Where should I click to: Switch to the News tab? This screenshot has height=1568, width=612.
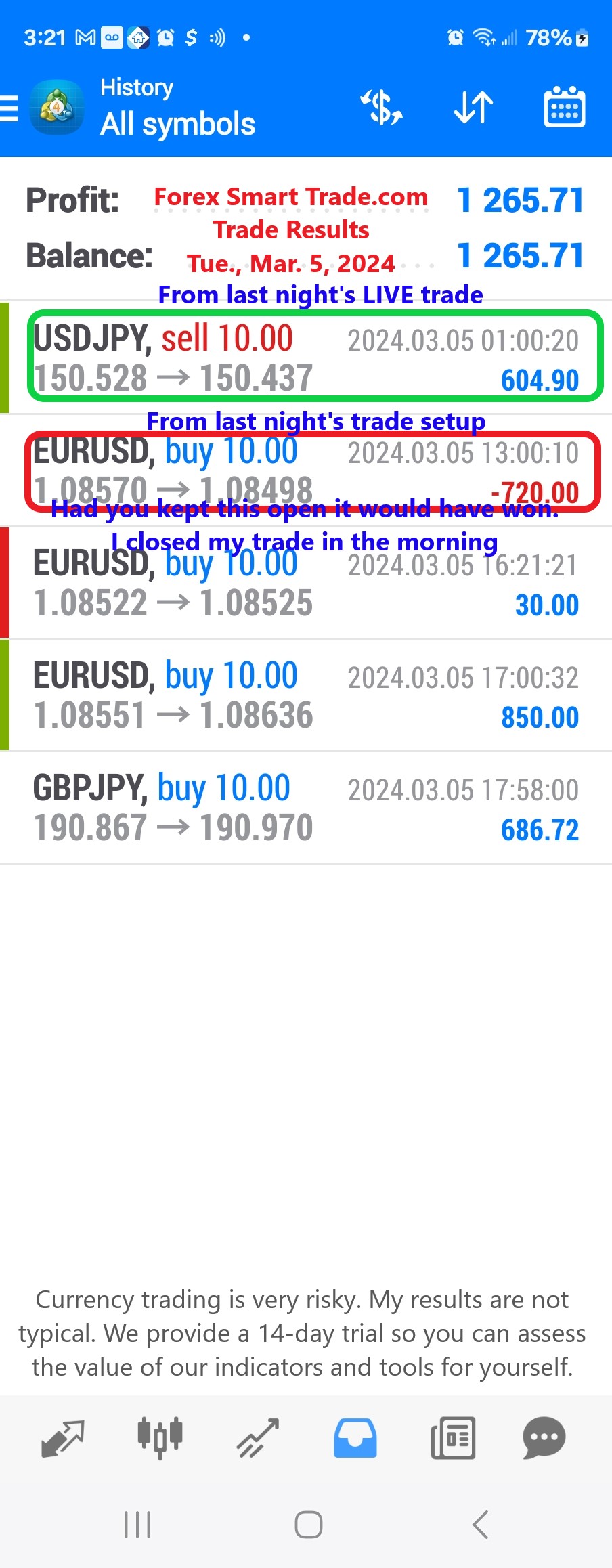pos(453,1438)
